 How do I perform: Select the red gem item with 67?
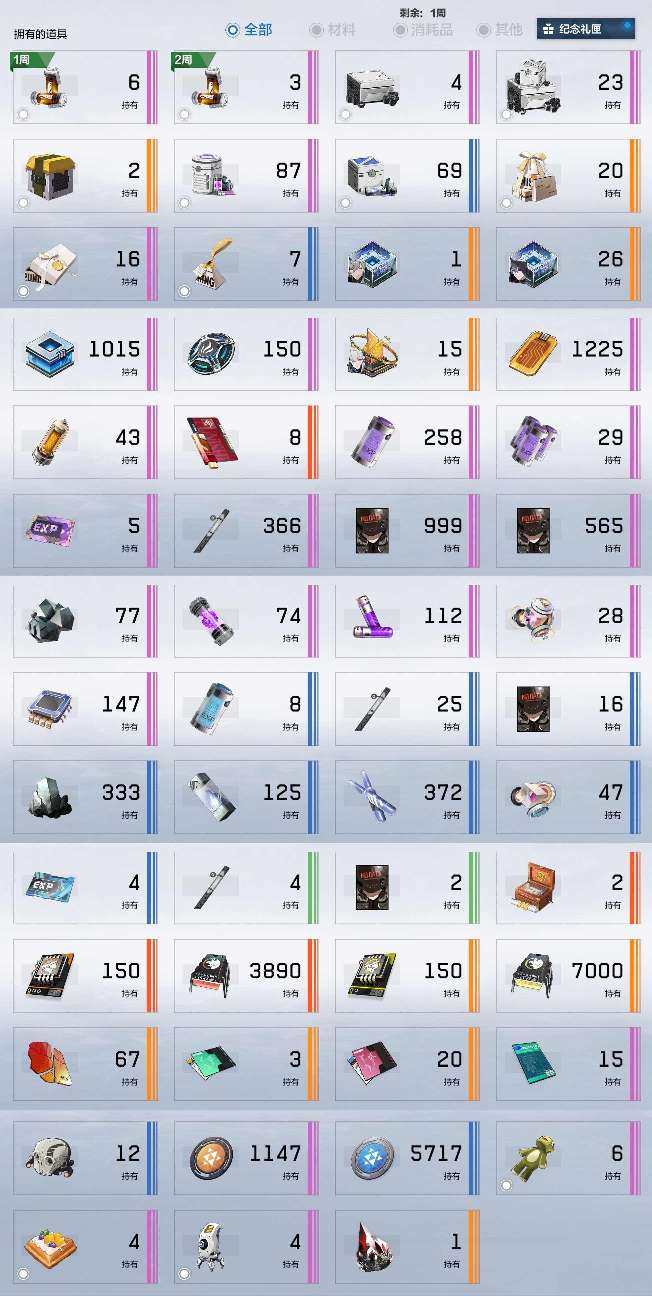(84, 1064)
